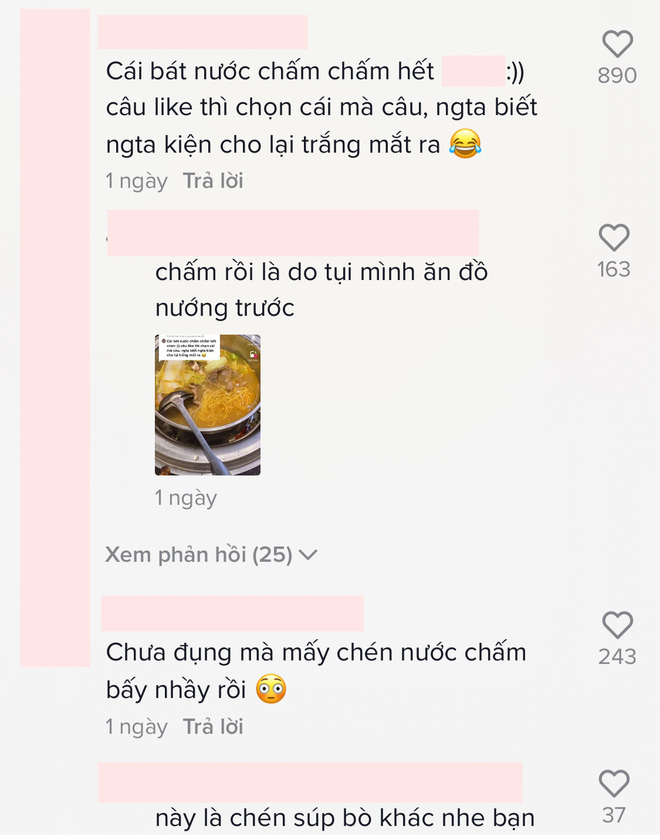Reply to the 'Cái bát nước chấm' comment
Screen dimensions: 660x840
click(x=213, y=181)
